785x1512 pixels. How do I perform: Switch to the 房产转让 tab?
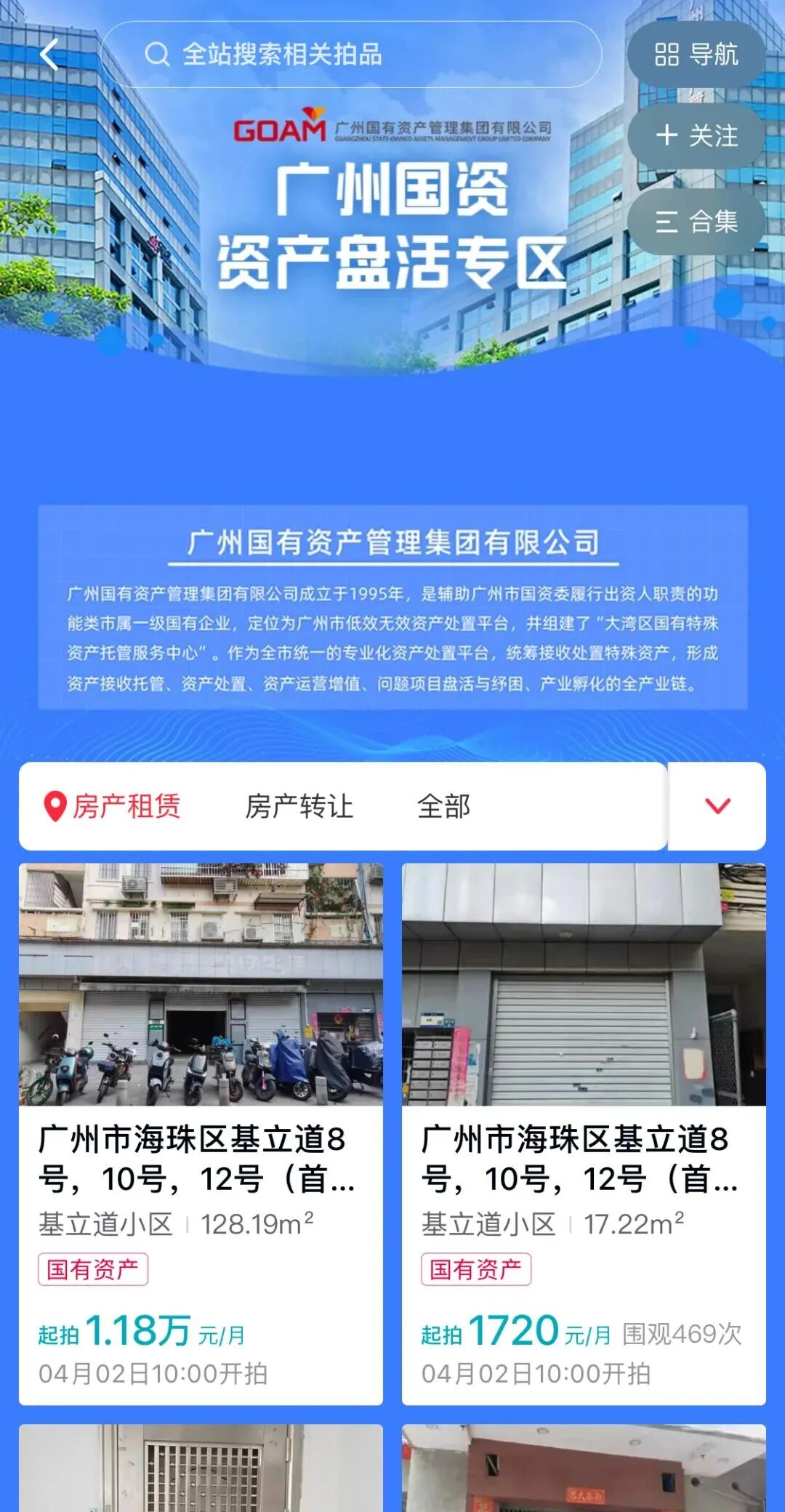point(299,806)
